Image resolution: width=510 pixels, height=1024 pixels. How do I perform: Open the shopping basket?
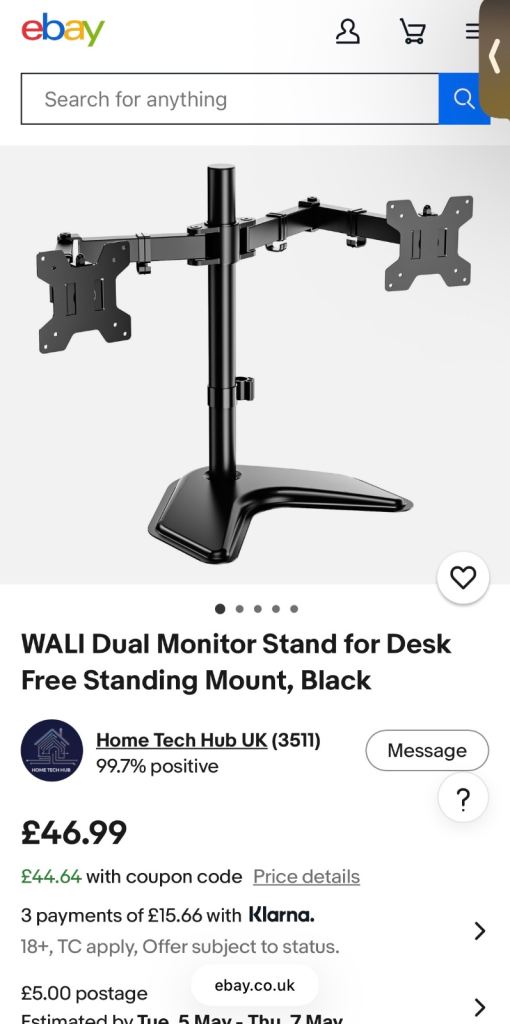tap(412, 31)
